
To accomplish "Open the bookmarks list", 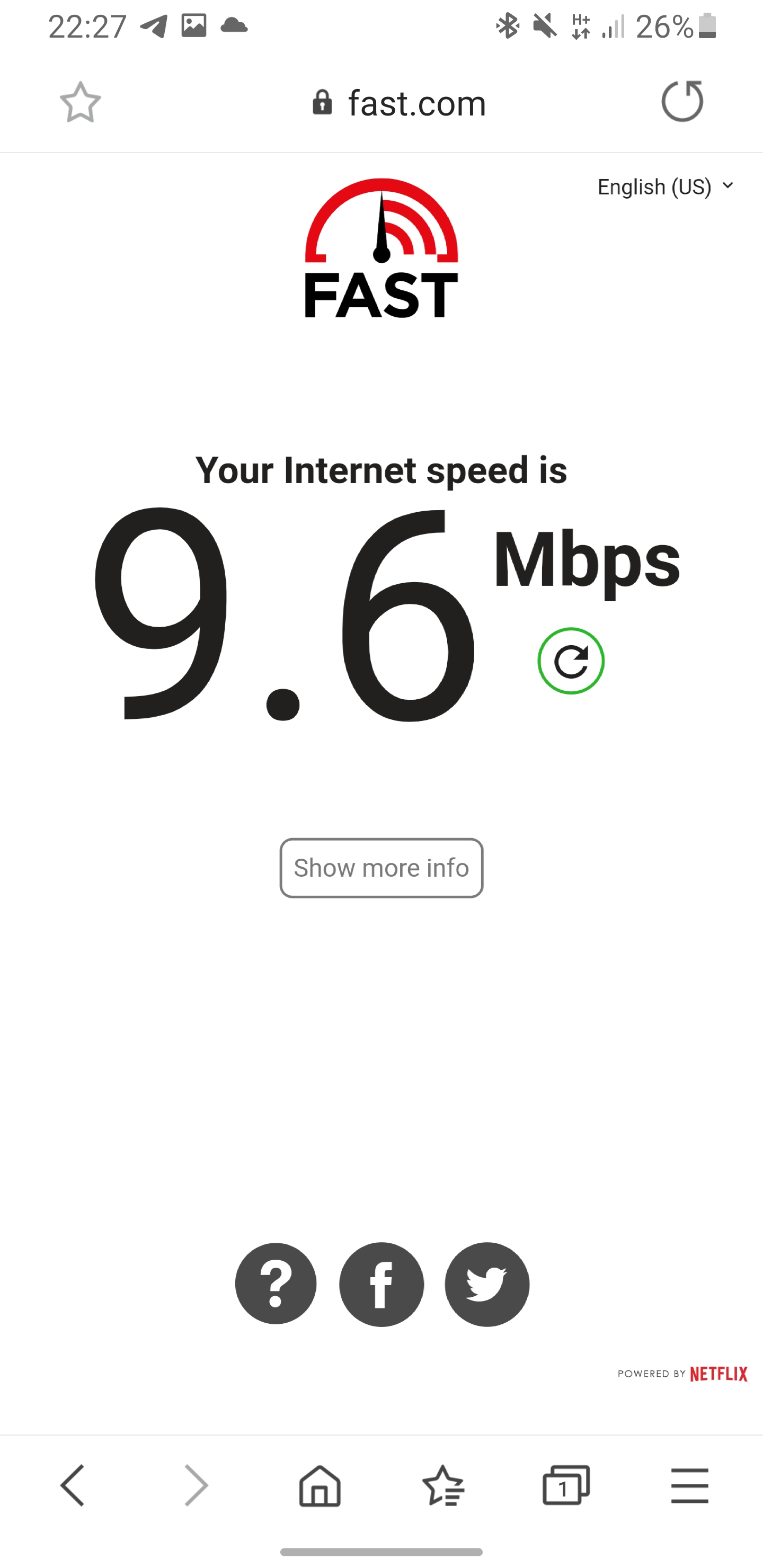I will pyautogui.click(x=443, y=1485).
